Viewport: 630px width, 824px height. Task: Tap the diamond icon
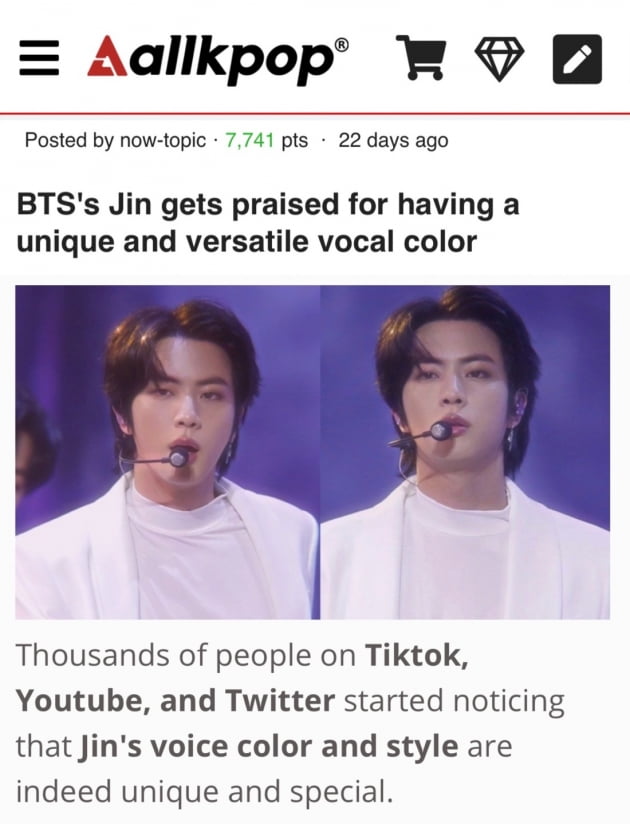(x=499, y=58)
